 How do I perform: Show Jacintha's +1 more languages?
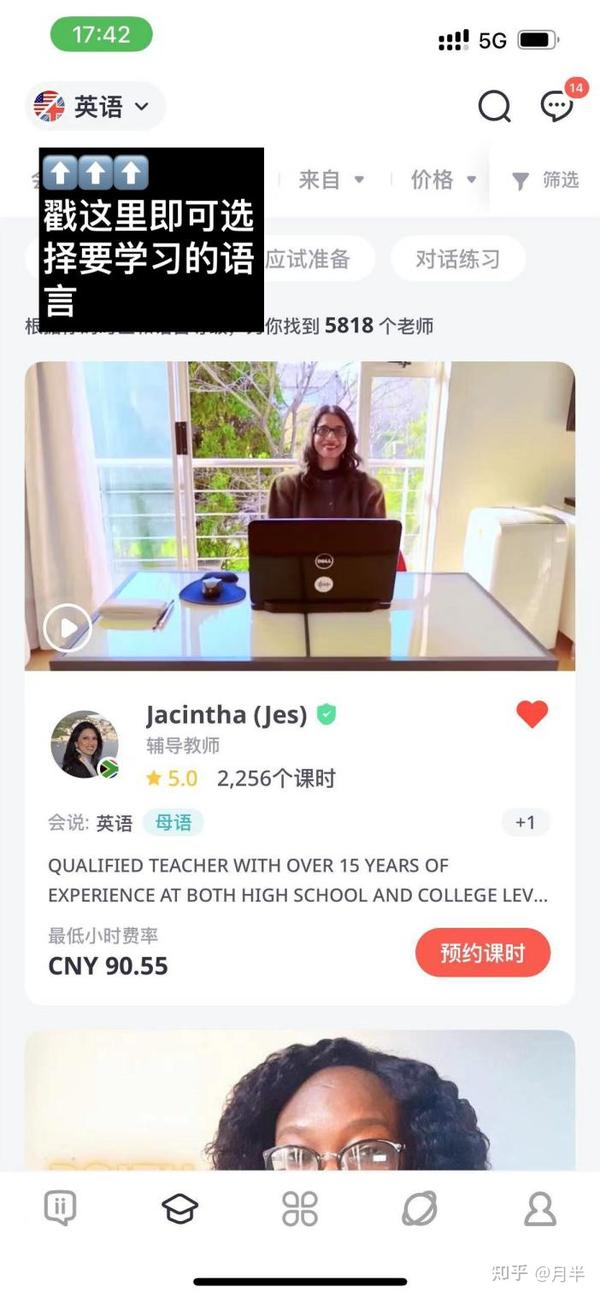coord(525,823)
